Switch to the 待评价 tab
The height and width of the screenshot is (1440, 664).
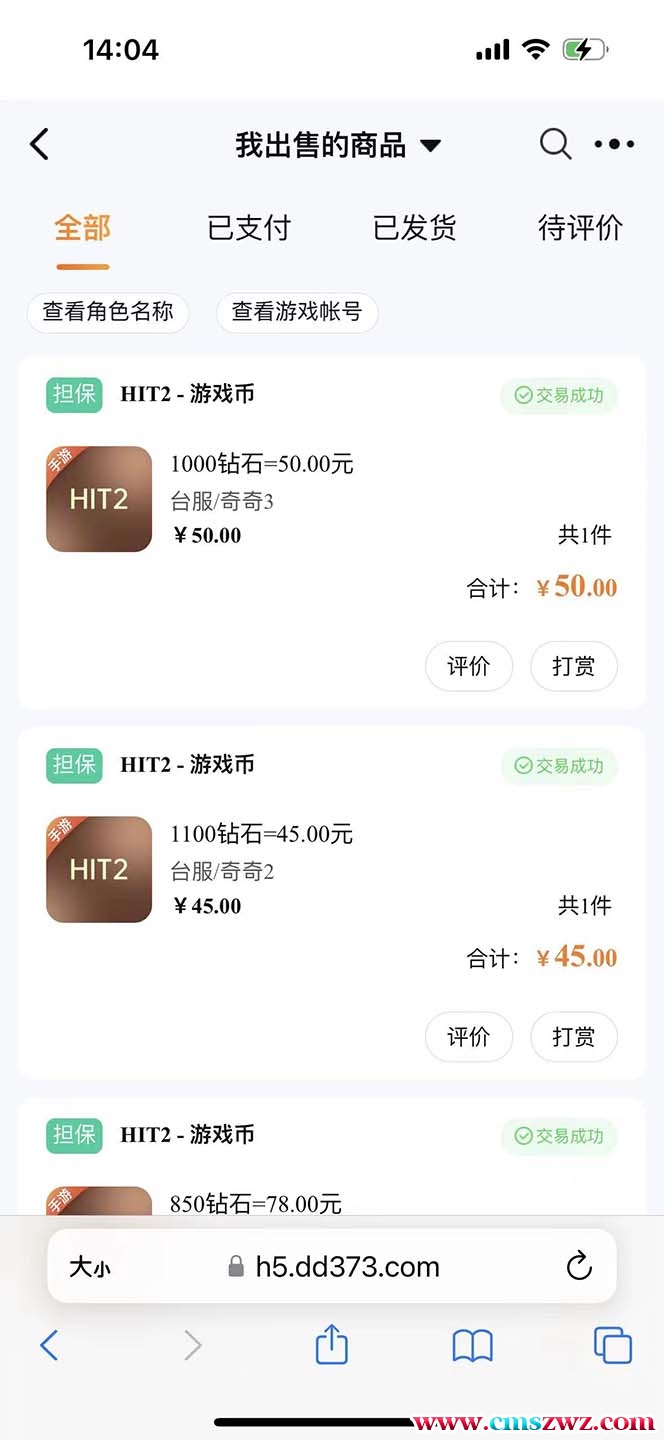580,228
